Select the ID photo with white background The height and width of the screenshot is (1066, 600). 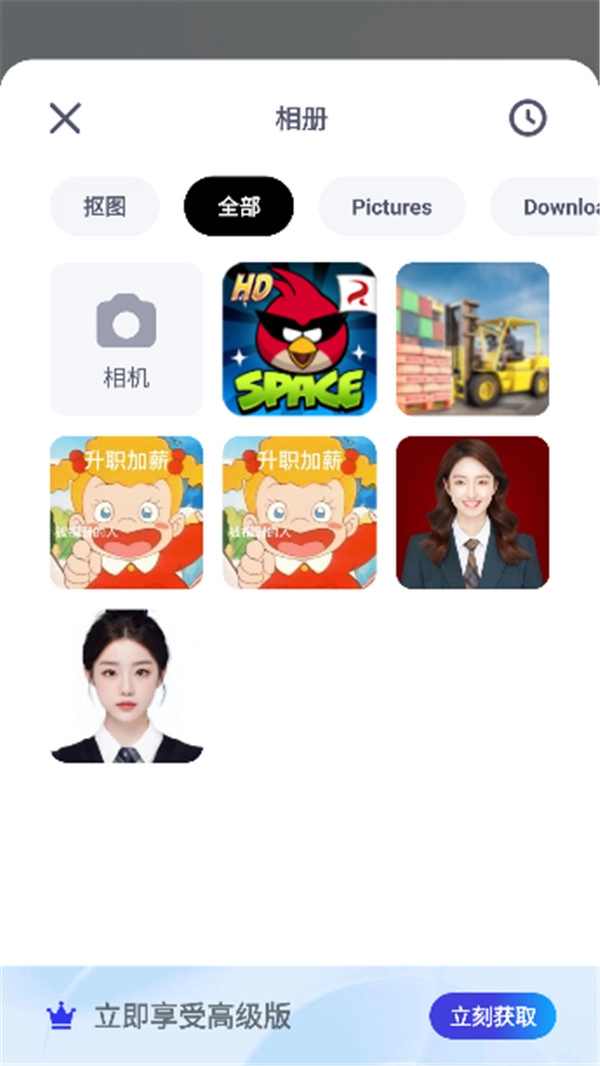126,686
